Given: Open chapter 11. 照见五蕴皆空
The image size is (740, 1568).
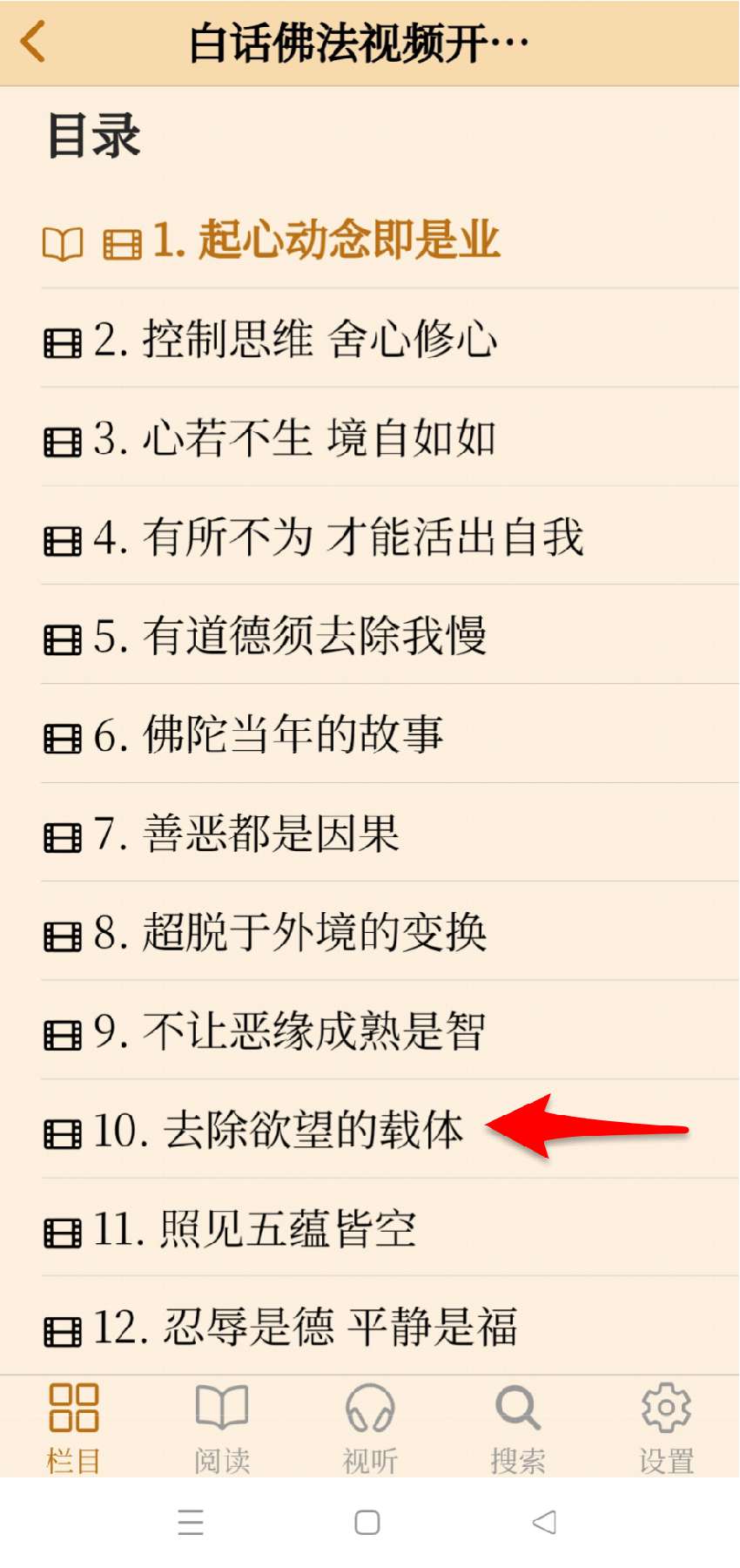Looking at the screenshot, I should click(x=255, y=1229).
